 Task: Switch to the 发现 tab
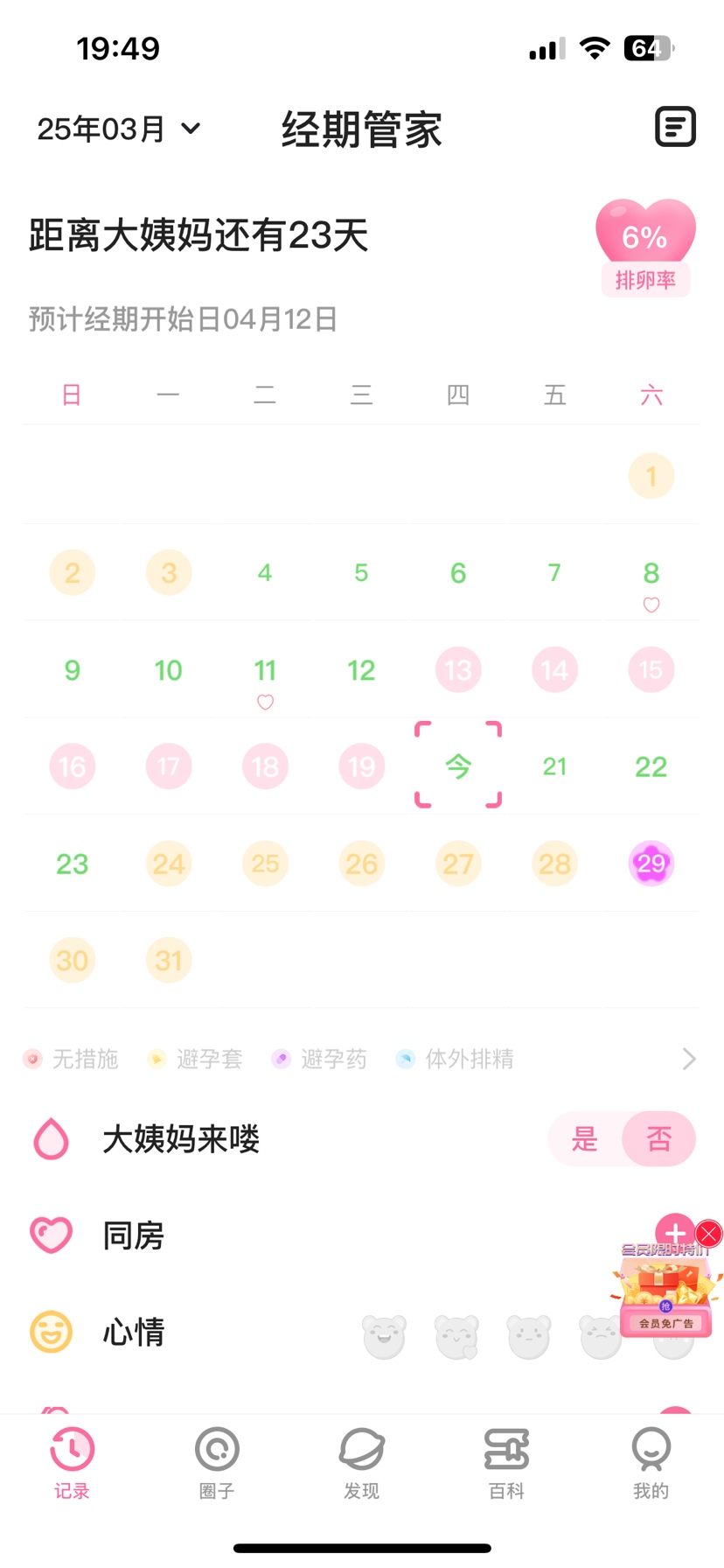pos(361,1461)
